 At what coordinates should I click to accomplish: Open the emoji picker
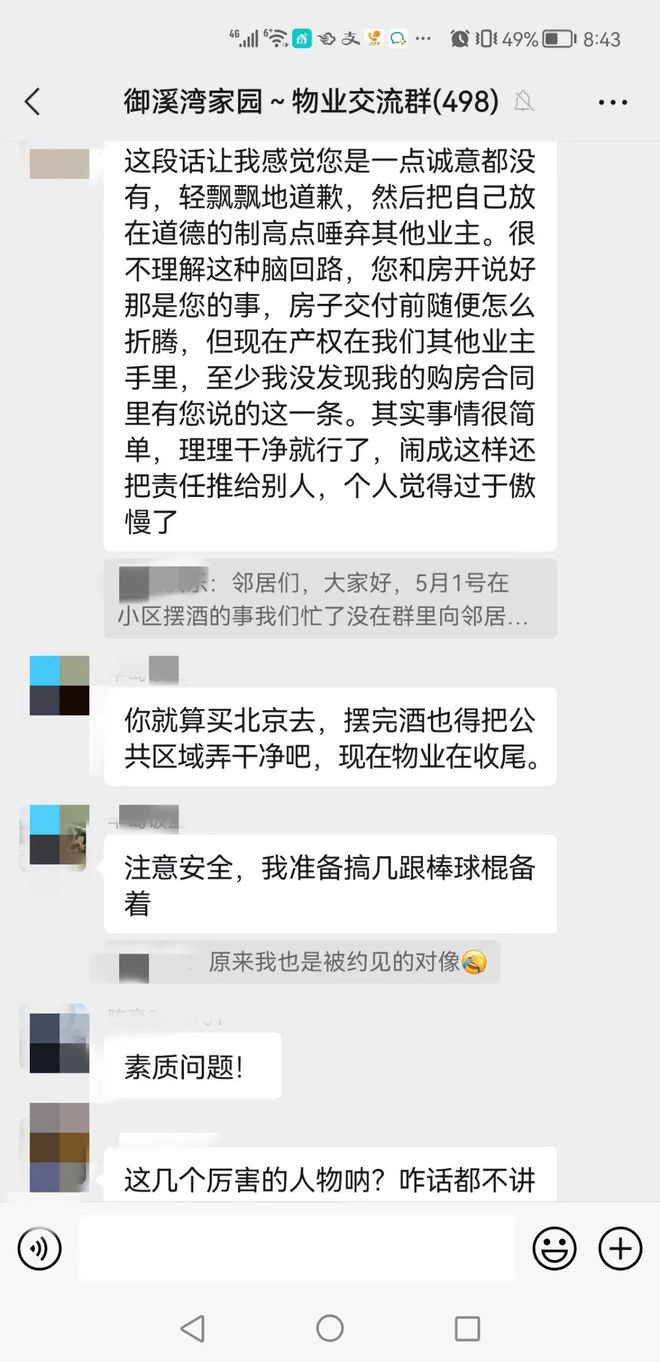[554, 1248]
